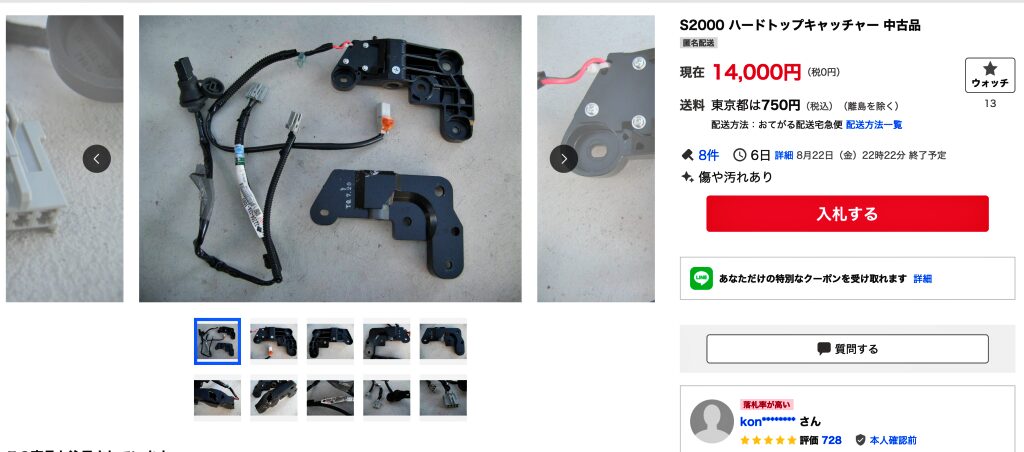Screen dimensions: 1024x452
Task: Tap the red 入札する bid button
Action: 846,214
